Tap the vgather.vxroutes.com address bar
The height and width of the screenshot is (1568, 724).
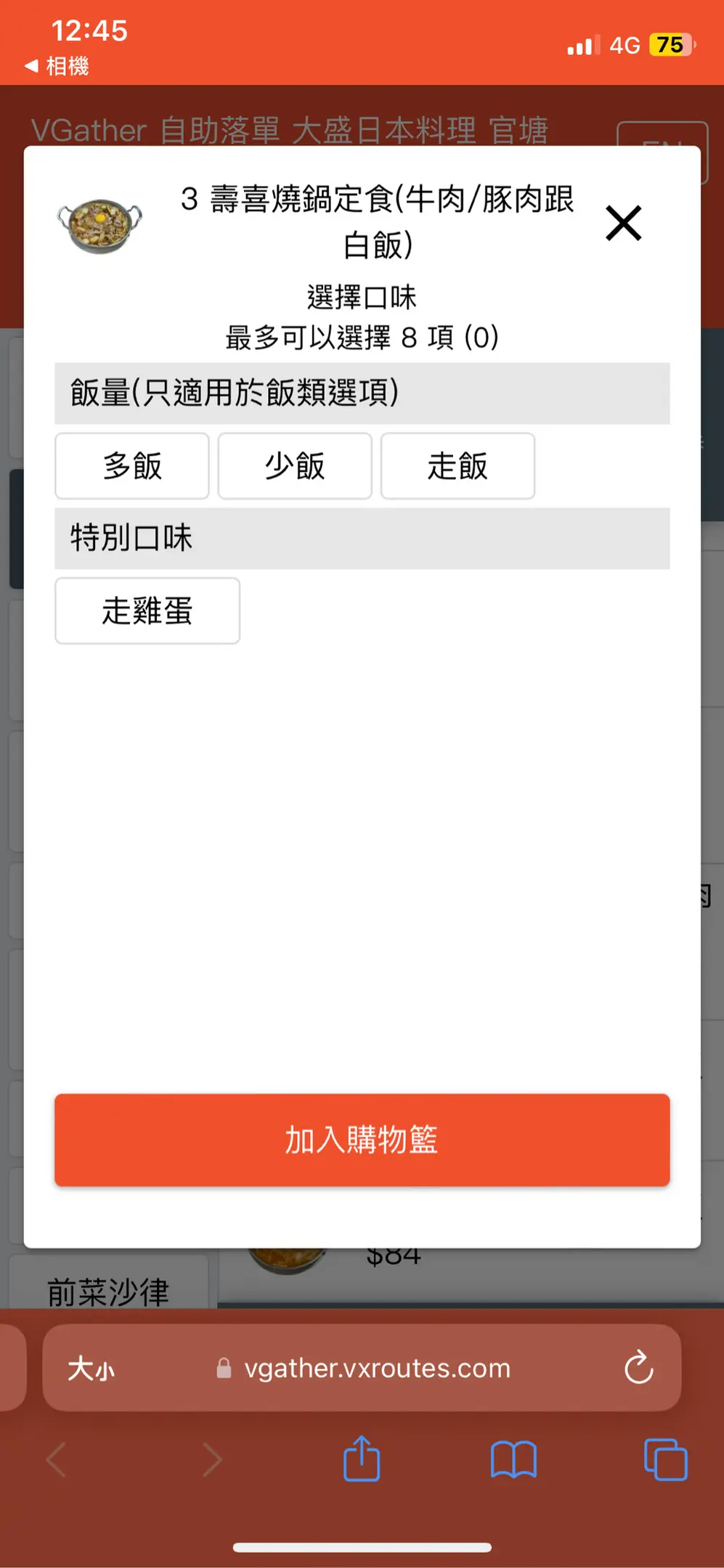coord(376,1368)
